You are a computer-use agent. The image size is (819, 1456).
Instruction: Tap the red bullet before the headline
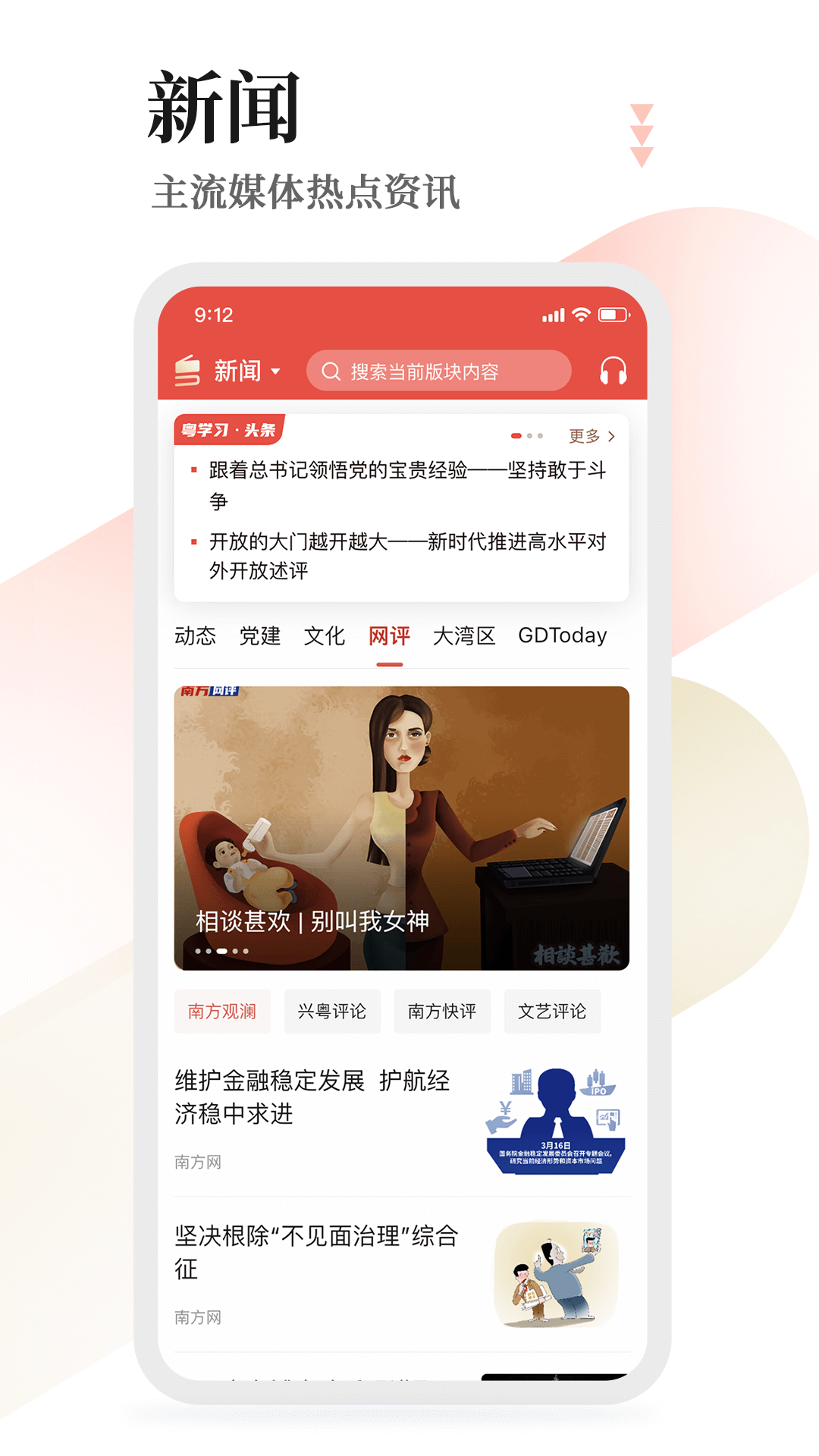[x=192, y=472]
